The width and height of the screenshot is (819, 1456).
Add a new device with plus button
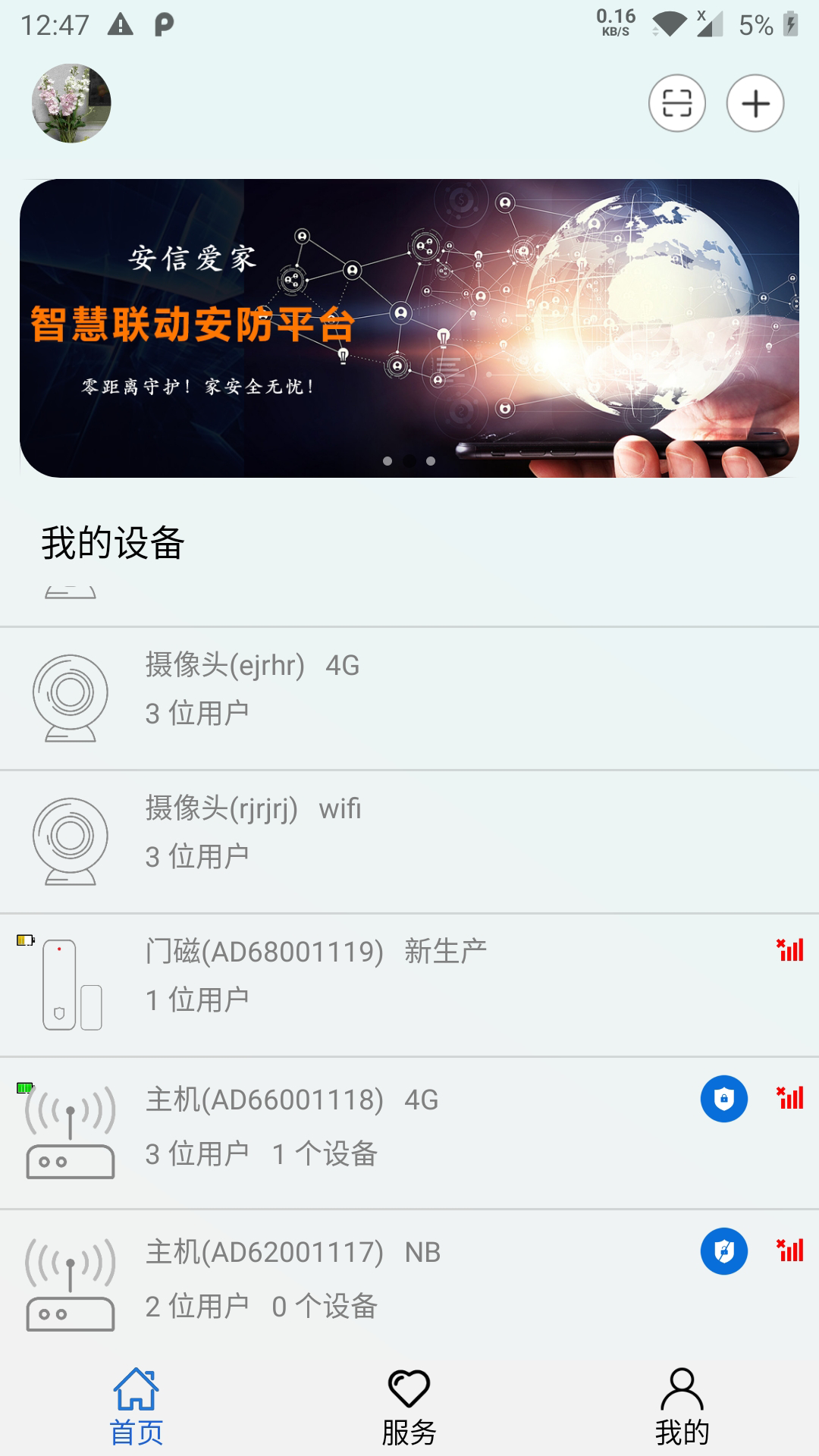755,103
